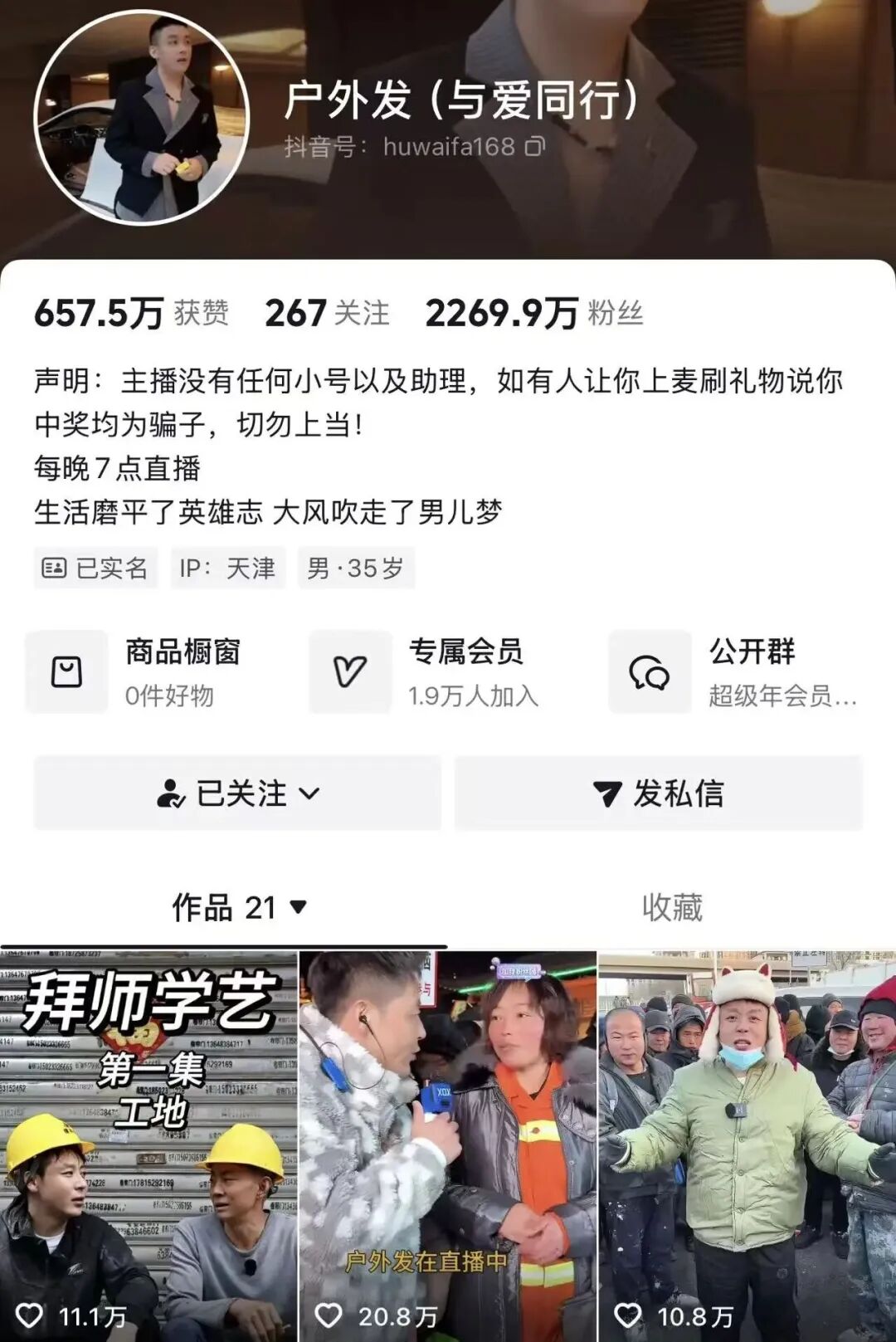
Task: Switch to the 收藏 tab
Action: click(x=672, y=907)
